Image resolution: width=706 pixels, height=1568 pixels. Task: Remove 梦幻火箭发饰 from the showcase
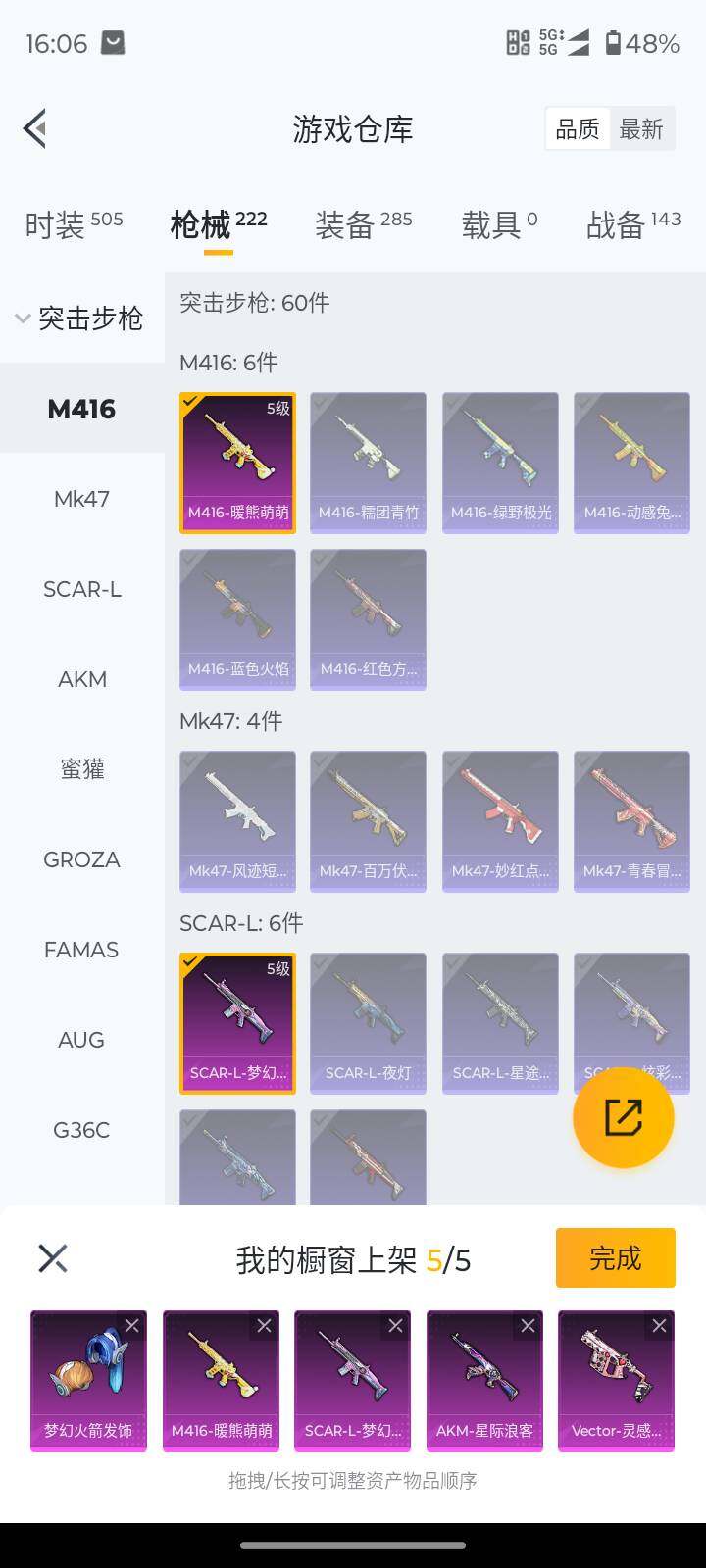pyautogui.click(x=131, y=1326)
